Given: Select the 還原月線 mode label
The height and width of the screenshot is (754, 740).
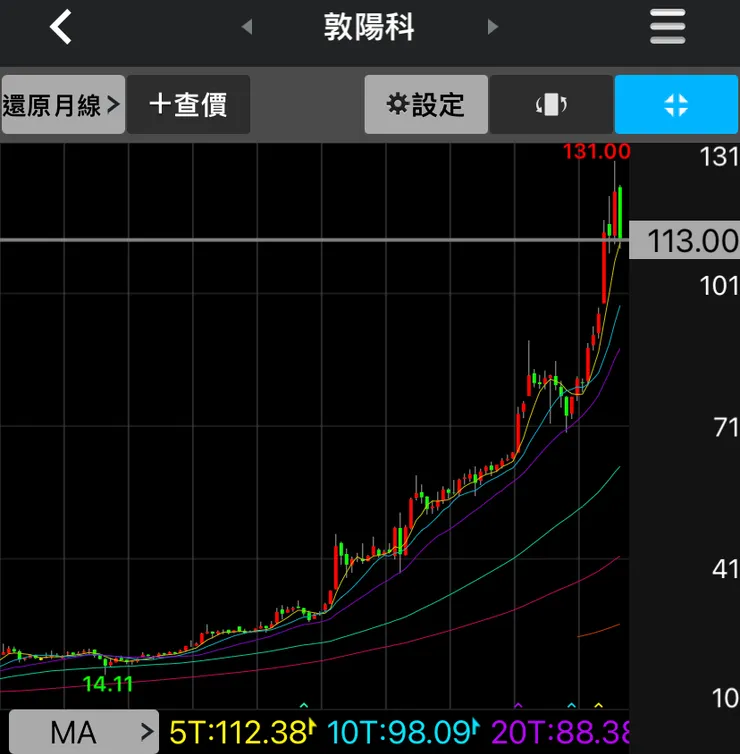Looking at the screenshot, I should 50,104.
